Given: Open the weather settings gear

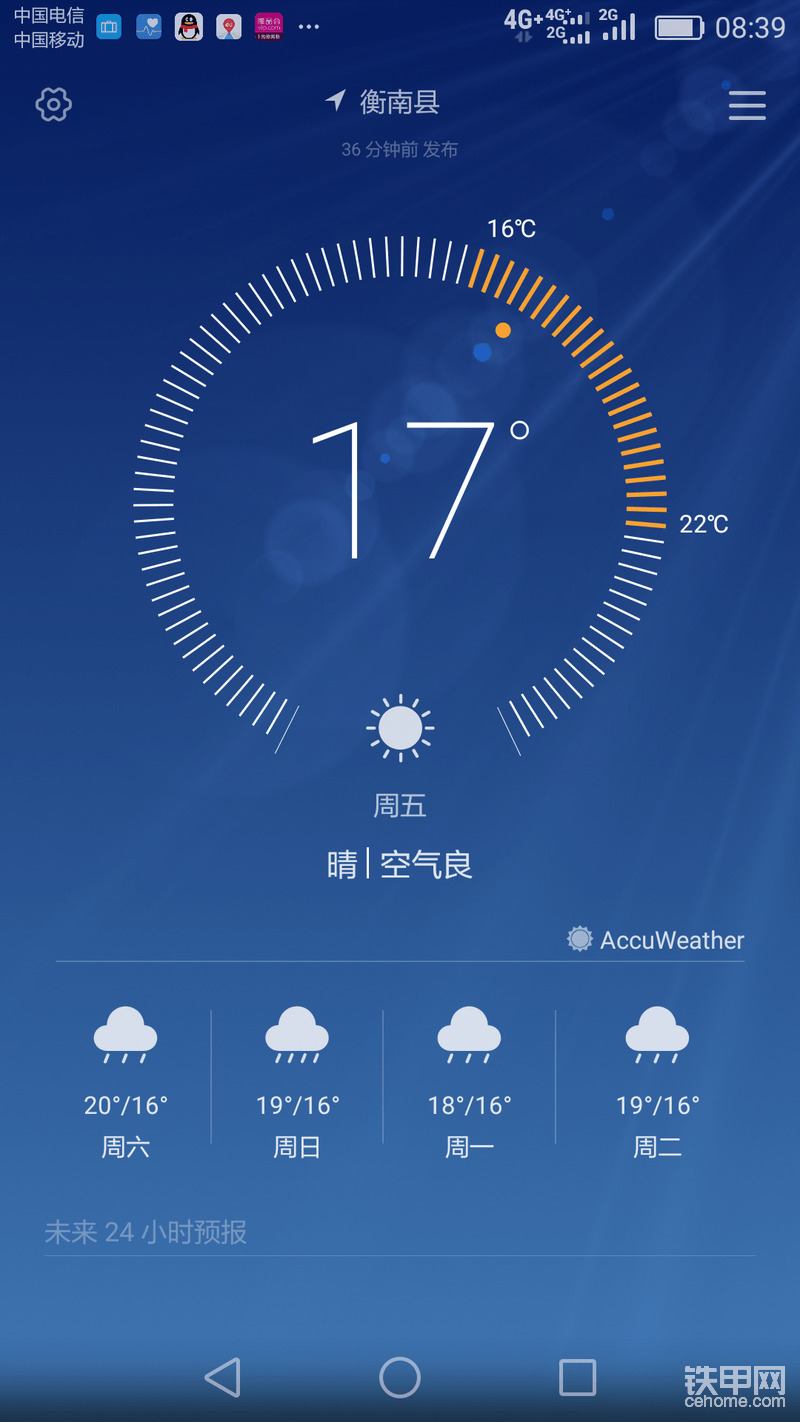Looking at the screenshot, I should [54, 104].
